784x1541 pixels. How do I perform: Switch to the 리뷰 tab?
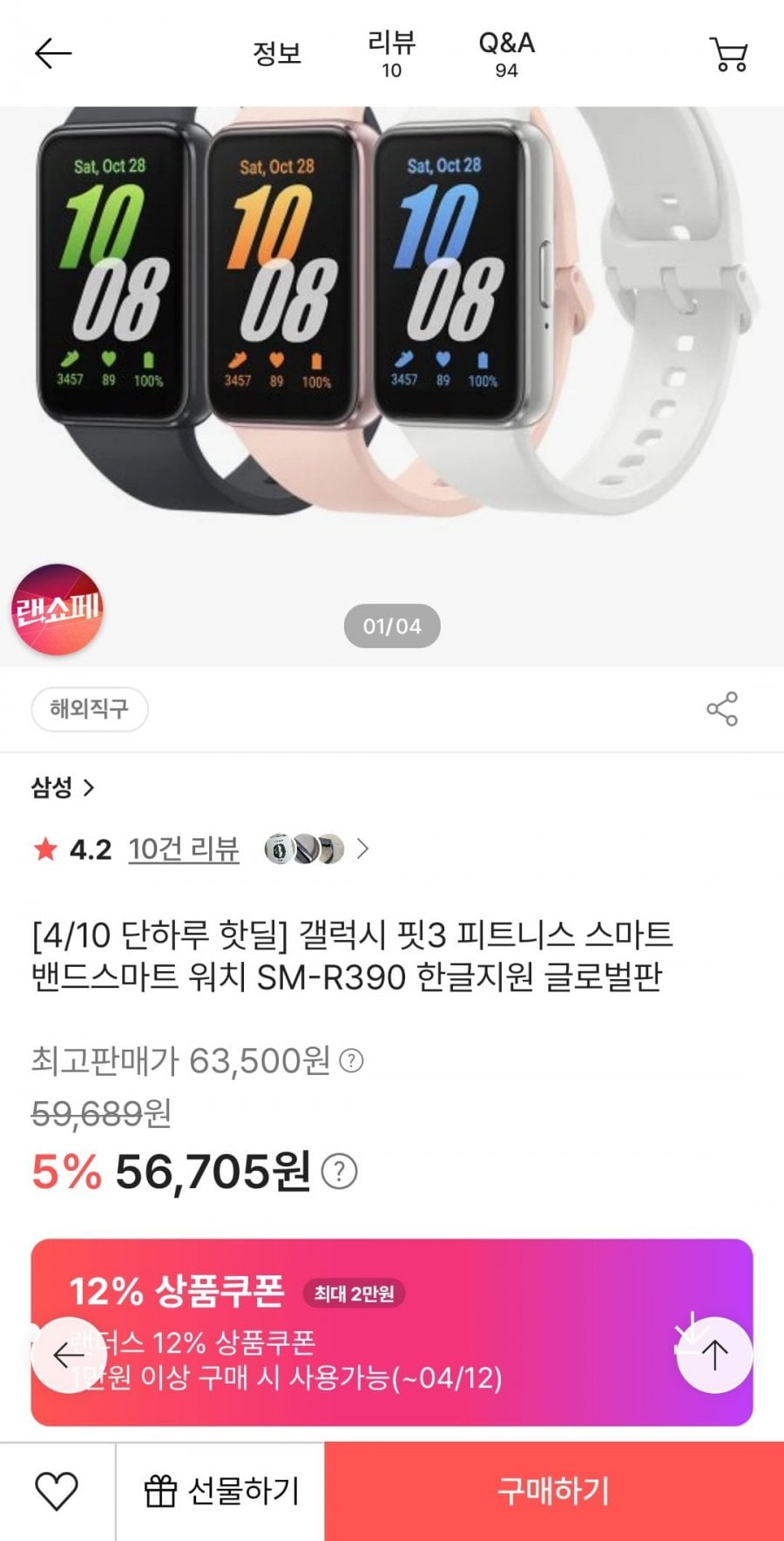[391, 54]
